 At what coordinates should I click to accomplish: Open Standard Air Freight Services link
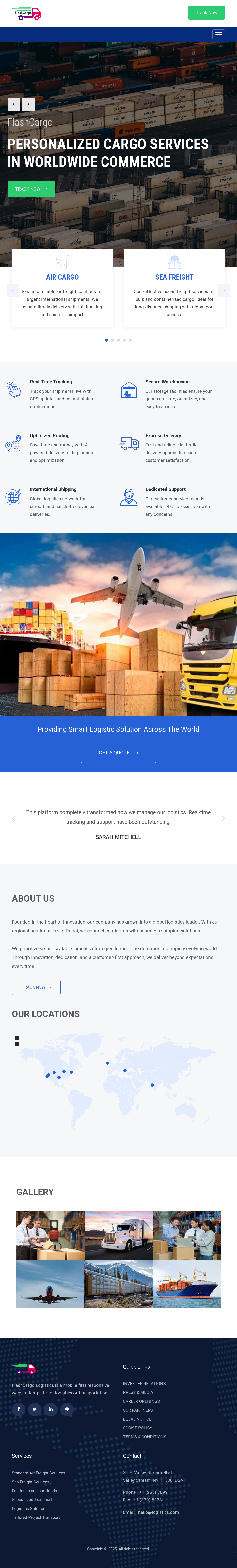pos(38,1473)
